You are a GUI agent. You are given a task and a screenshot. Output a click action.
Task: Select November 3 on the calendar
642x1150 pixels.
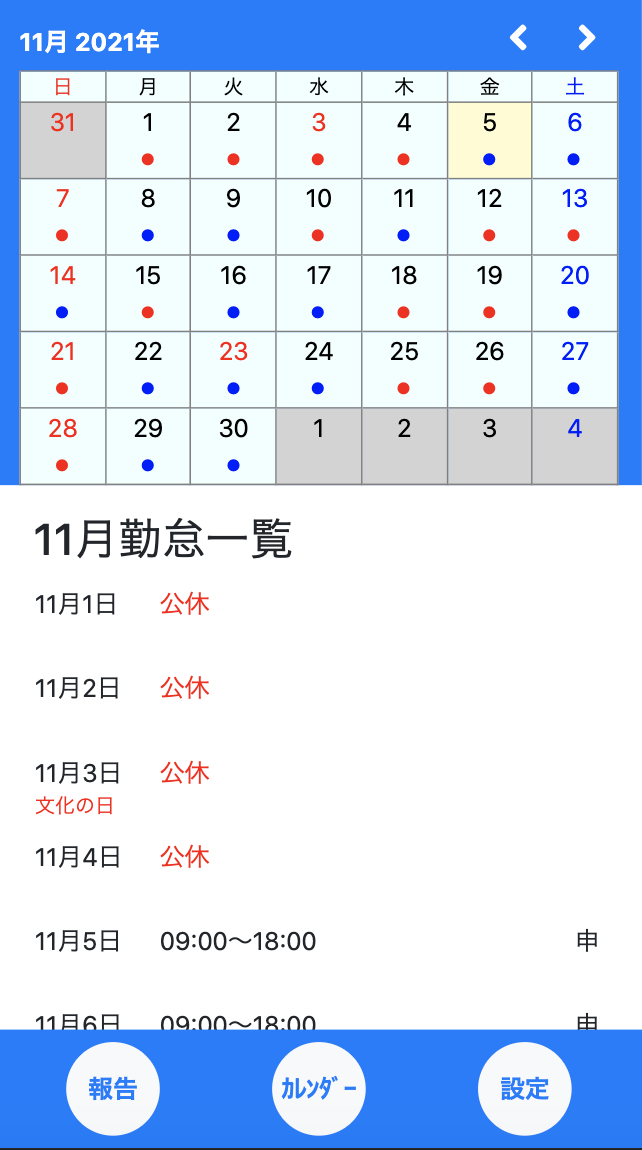click(x=319, y=140)
